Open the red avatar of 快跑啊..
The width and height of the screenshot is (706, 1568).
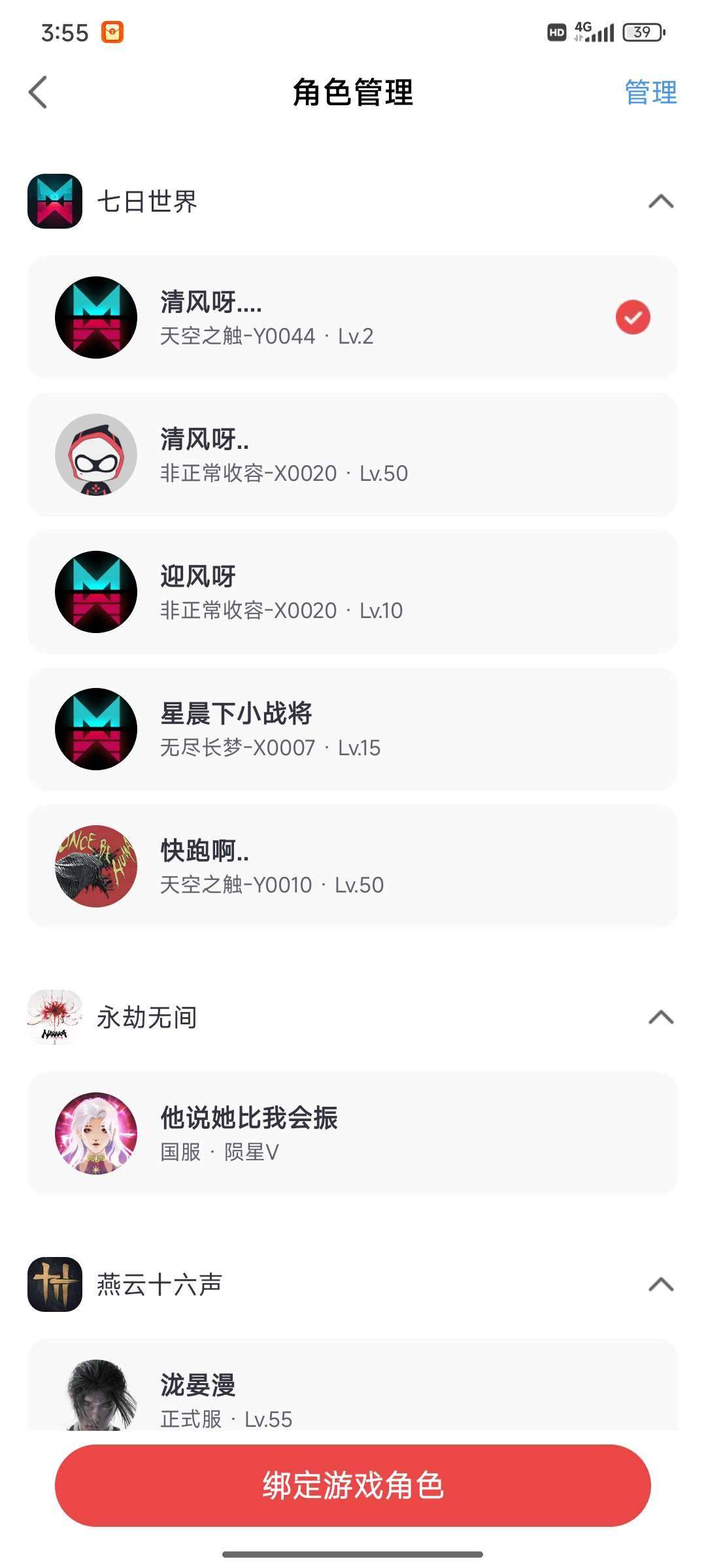96,866
